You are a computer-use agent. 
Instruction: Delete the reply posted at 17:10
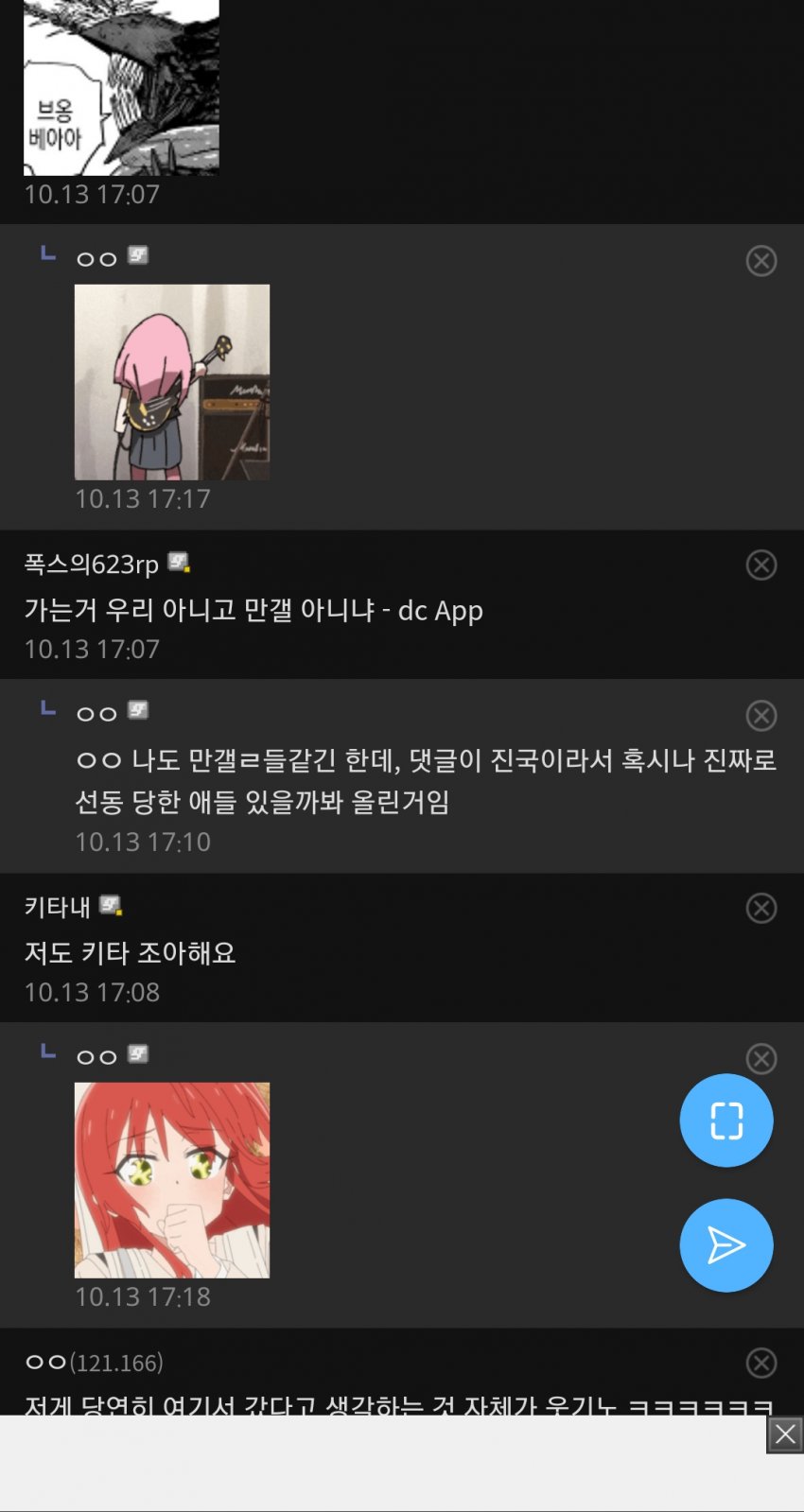pos(761,715)
